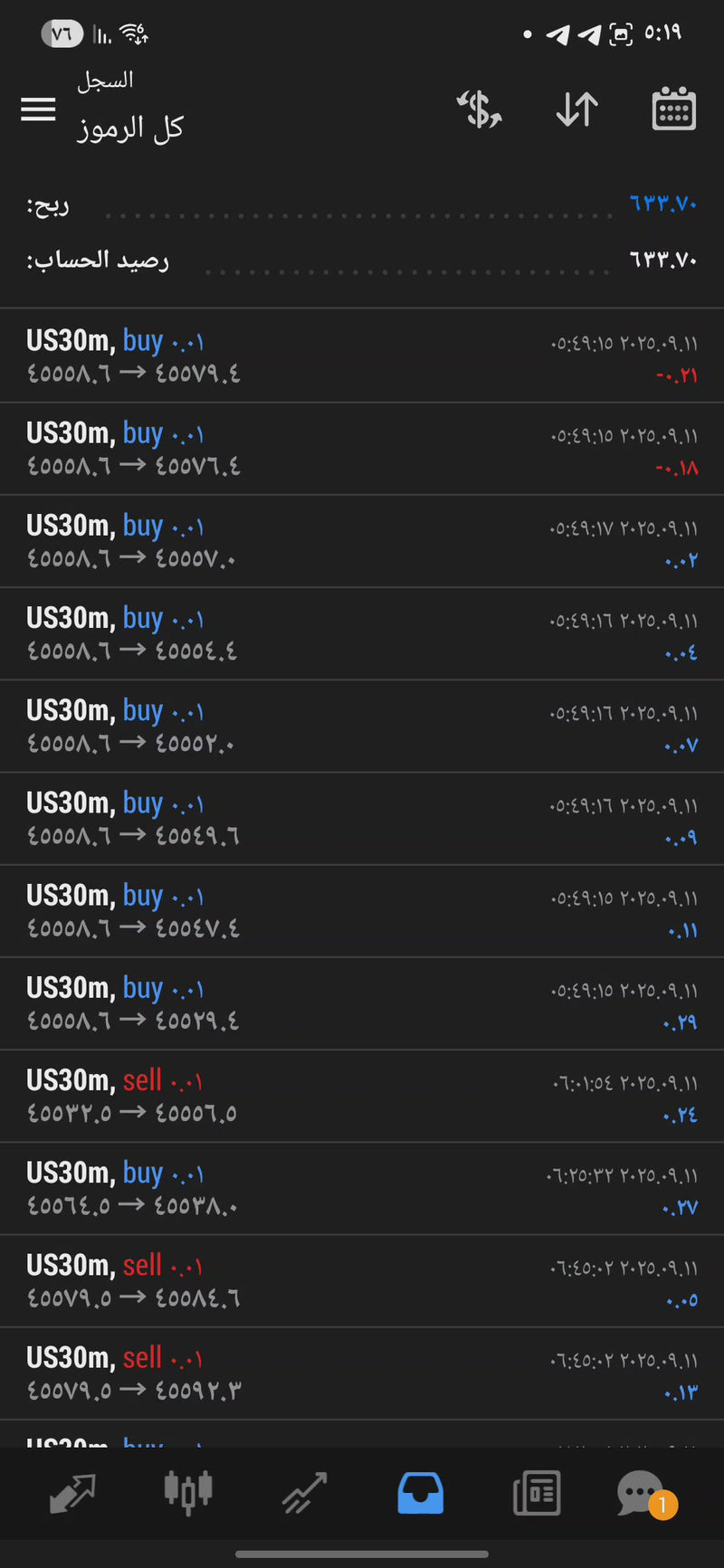724x1568 pixels.
Task: Open the side drawer menu
Action: (38, 110)
